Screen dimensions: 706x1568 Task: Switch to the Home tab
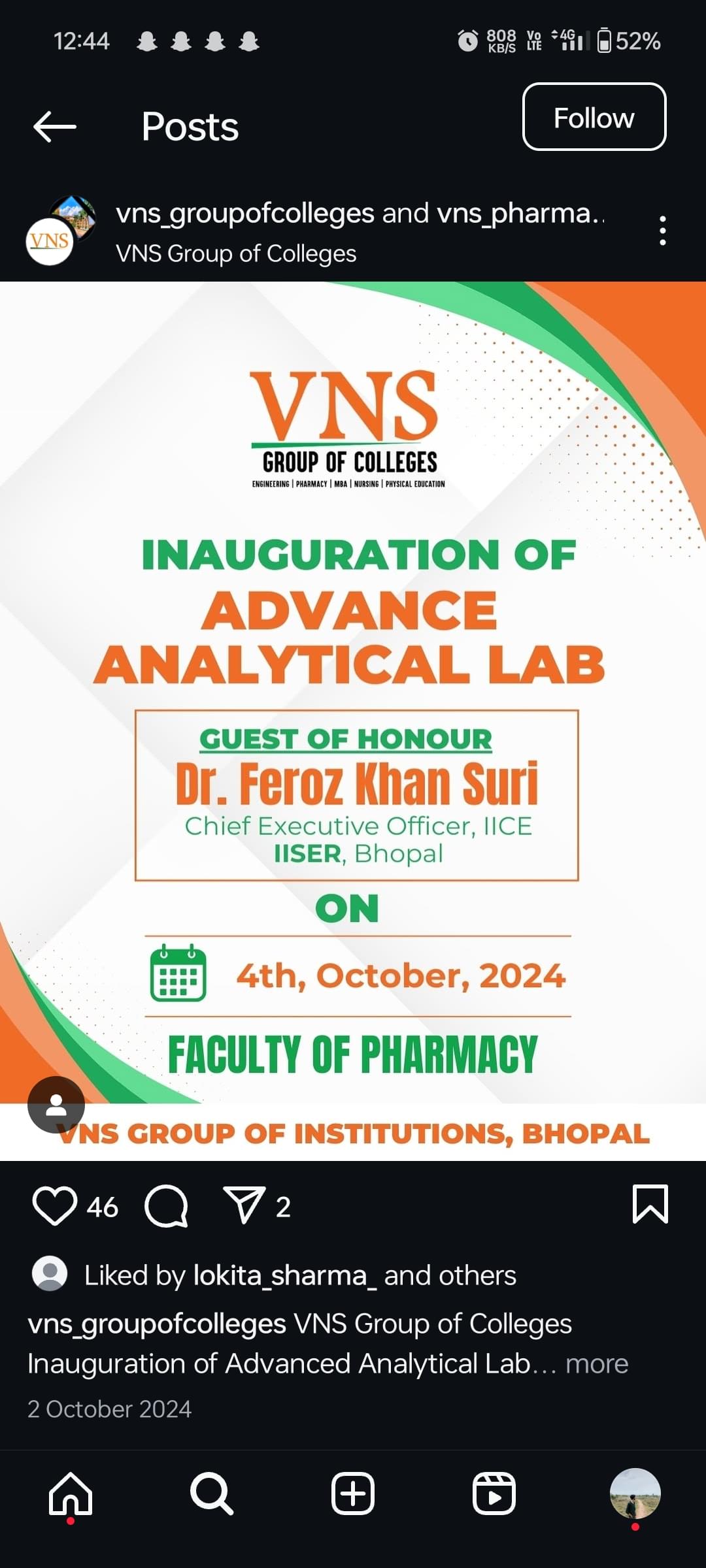tap(71, 1494)
